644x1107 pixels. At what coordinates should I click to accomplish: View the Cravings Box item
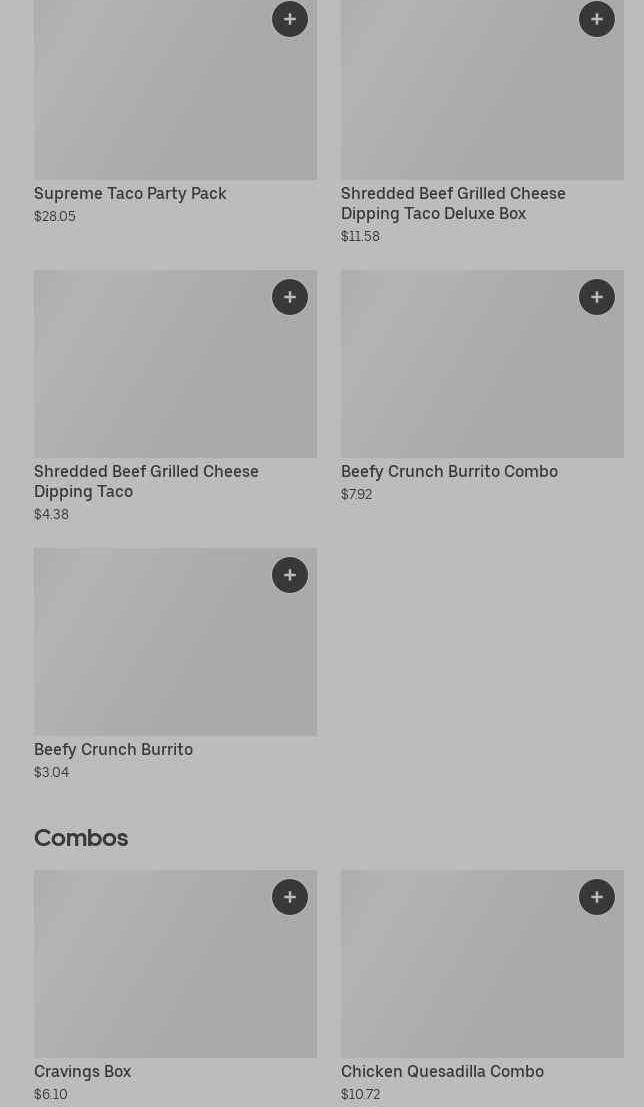pyautogui.click(x=83, y=1072)
